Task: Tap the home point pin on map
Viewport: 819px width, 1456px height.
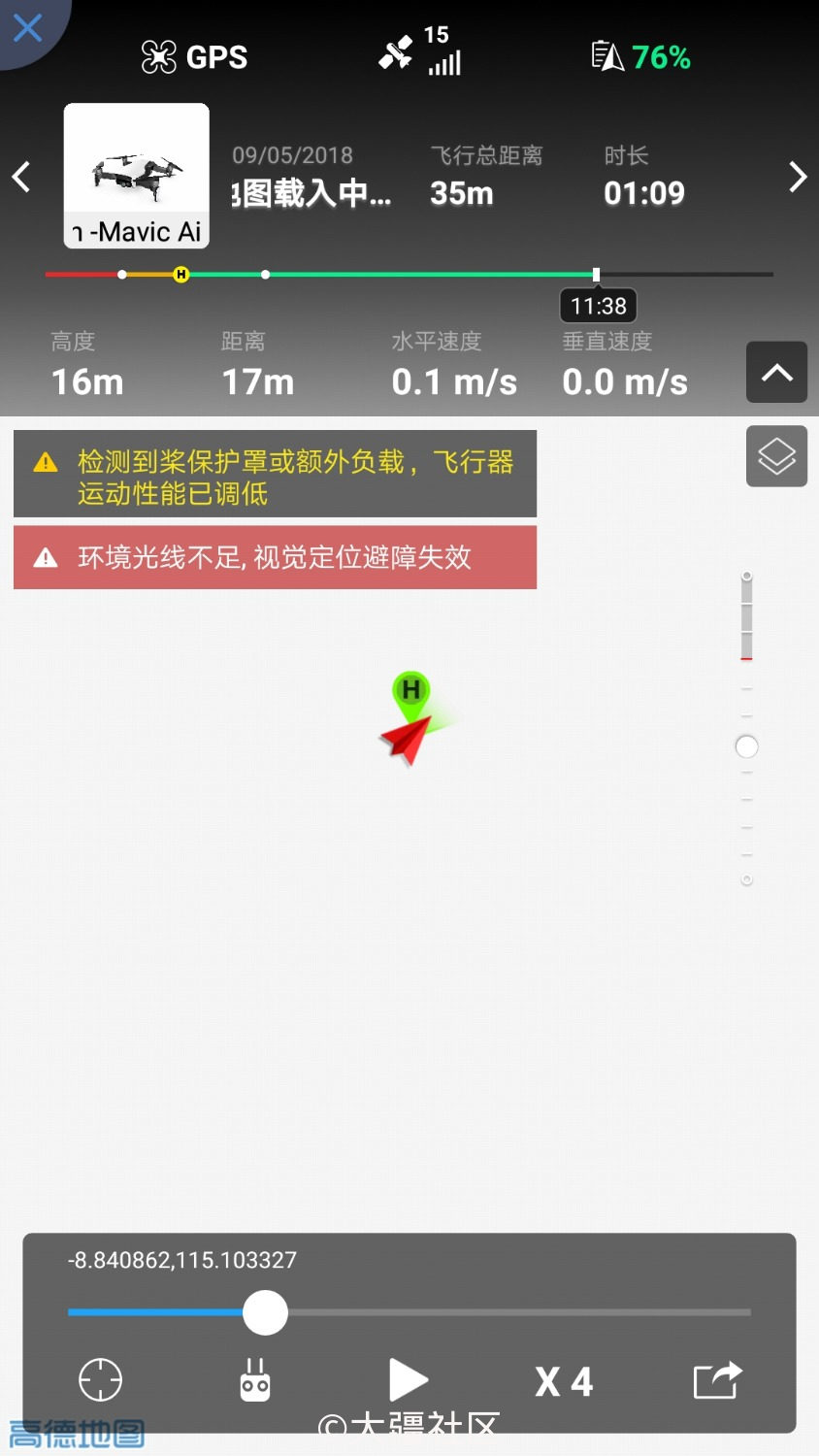Action: pyautogui.click(x=411, y=691)
